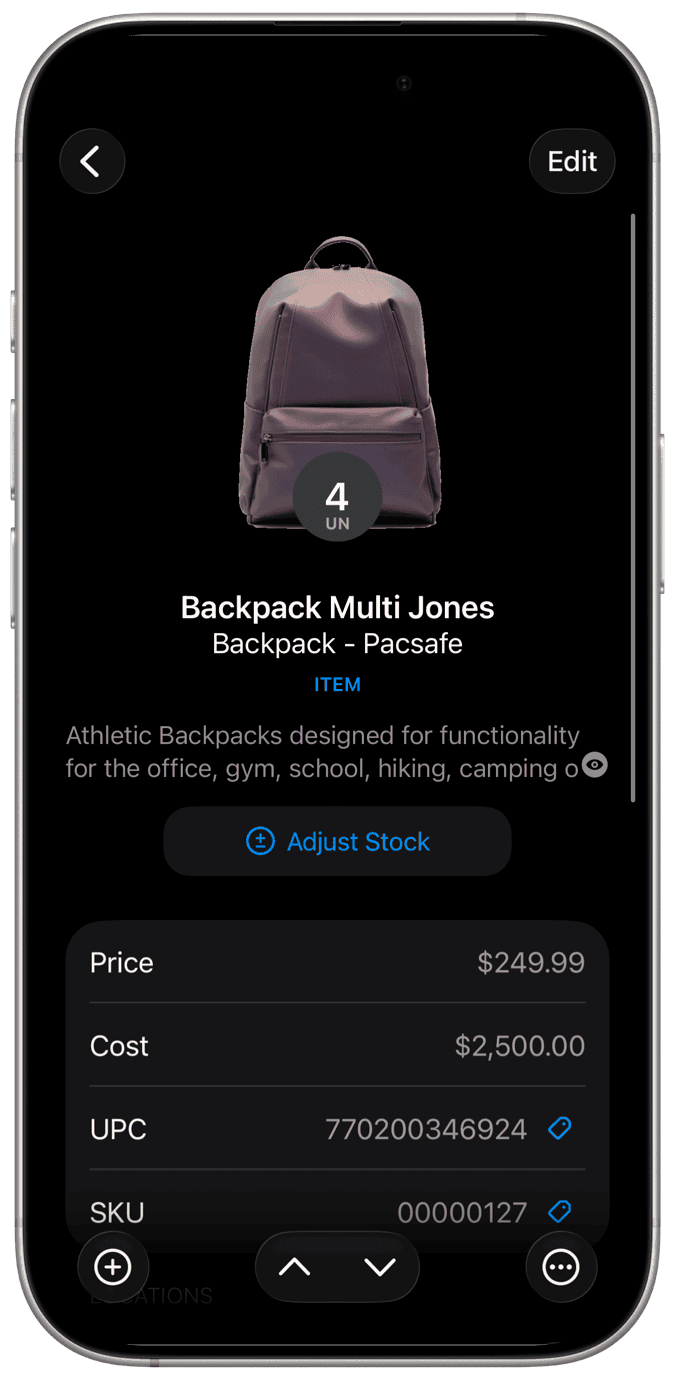Go back using the arrow button
The height and width of the screenshot is (1380, 675).
pos(92,161)
